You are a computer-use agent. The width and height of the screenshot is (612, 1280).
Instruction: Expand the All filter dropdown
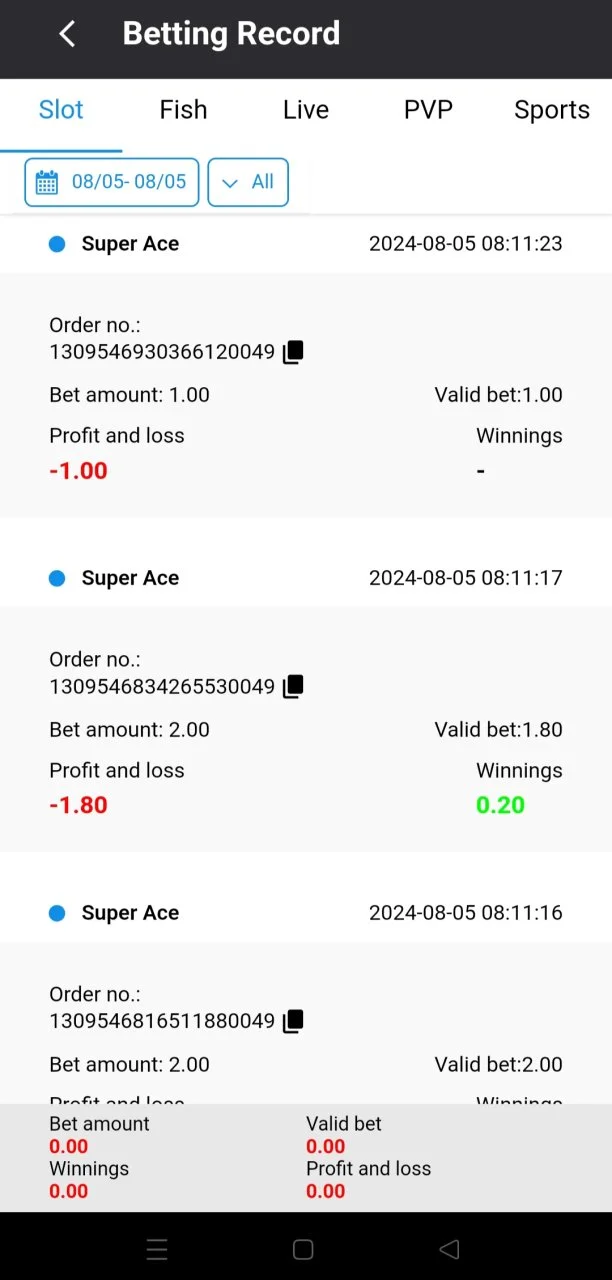point(248,182)
